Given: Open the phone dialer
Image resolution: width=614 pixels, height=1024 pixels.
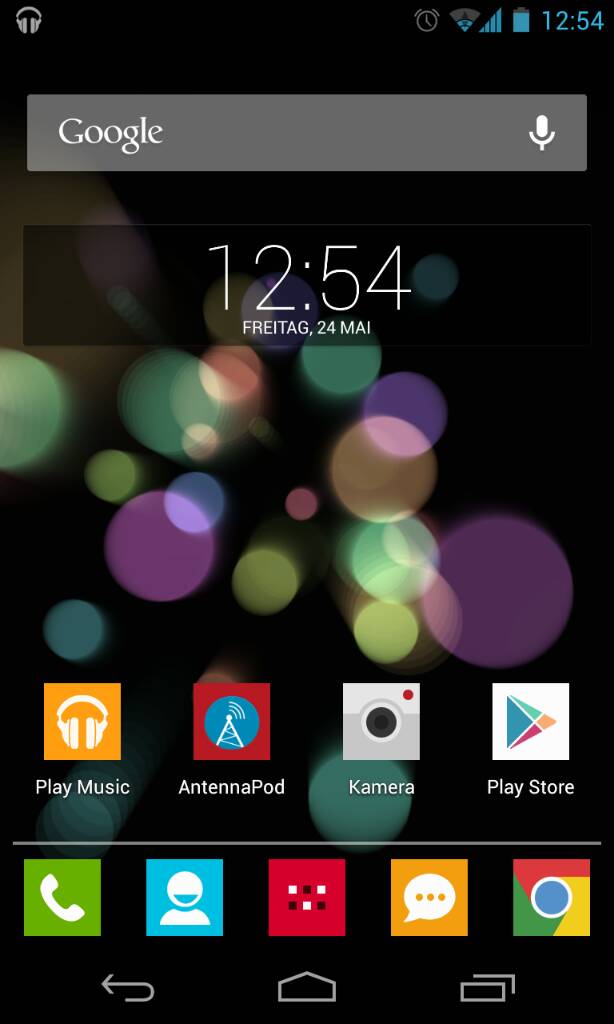Looking at the screenshot, I should click(x=63, y=897).
